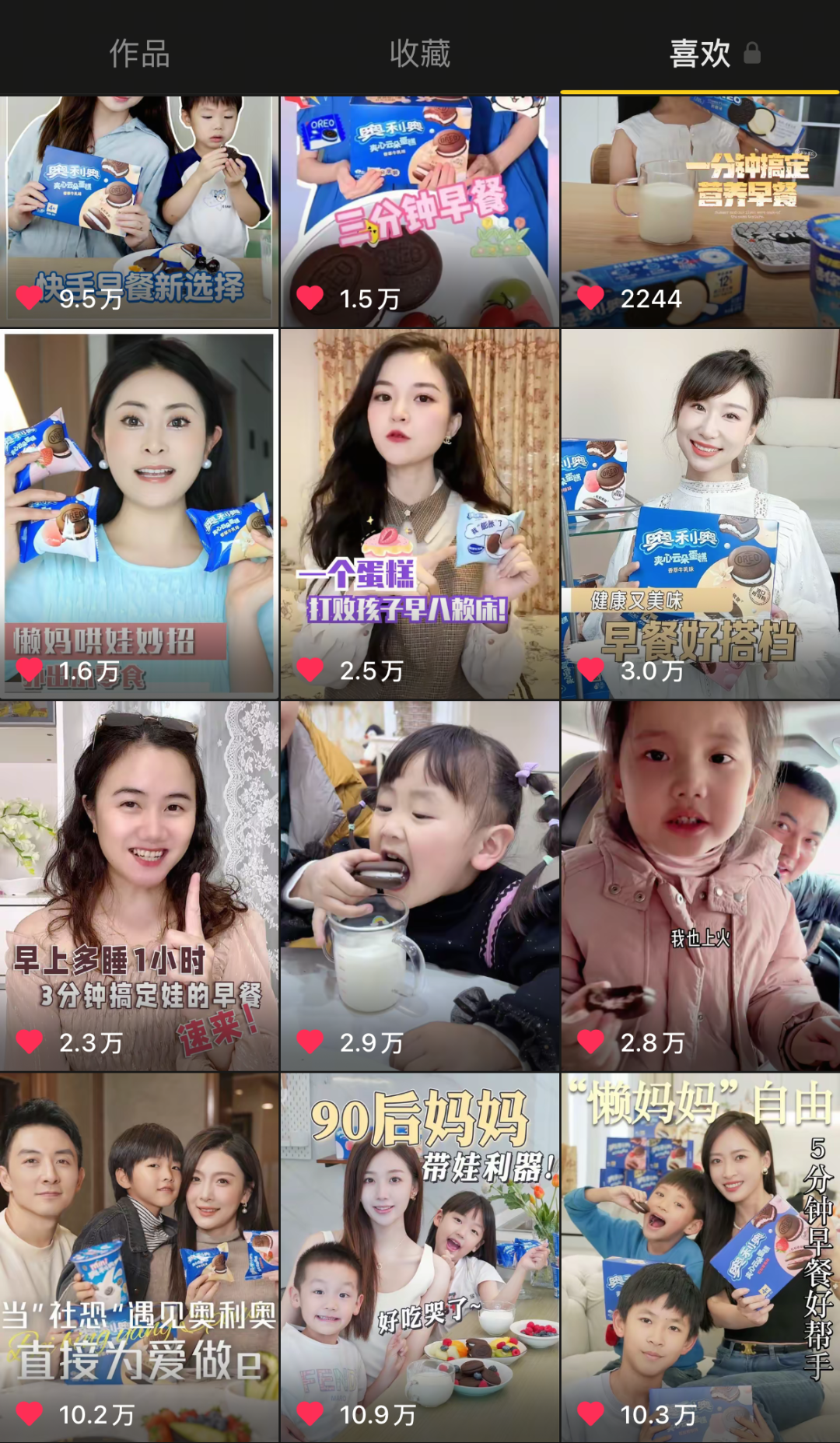Select the 喜欢 tab
This screenshot has height=1443, width=840.
tap(700, 53)
